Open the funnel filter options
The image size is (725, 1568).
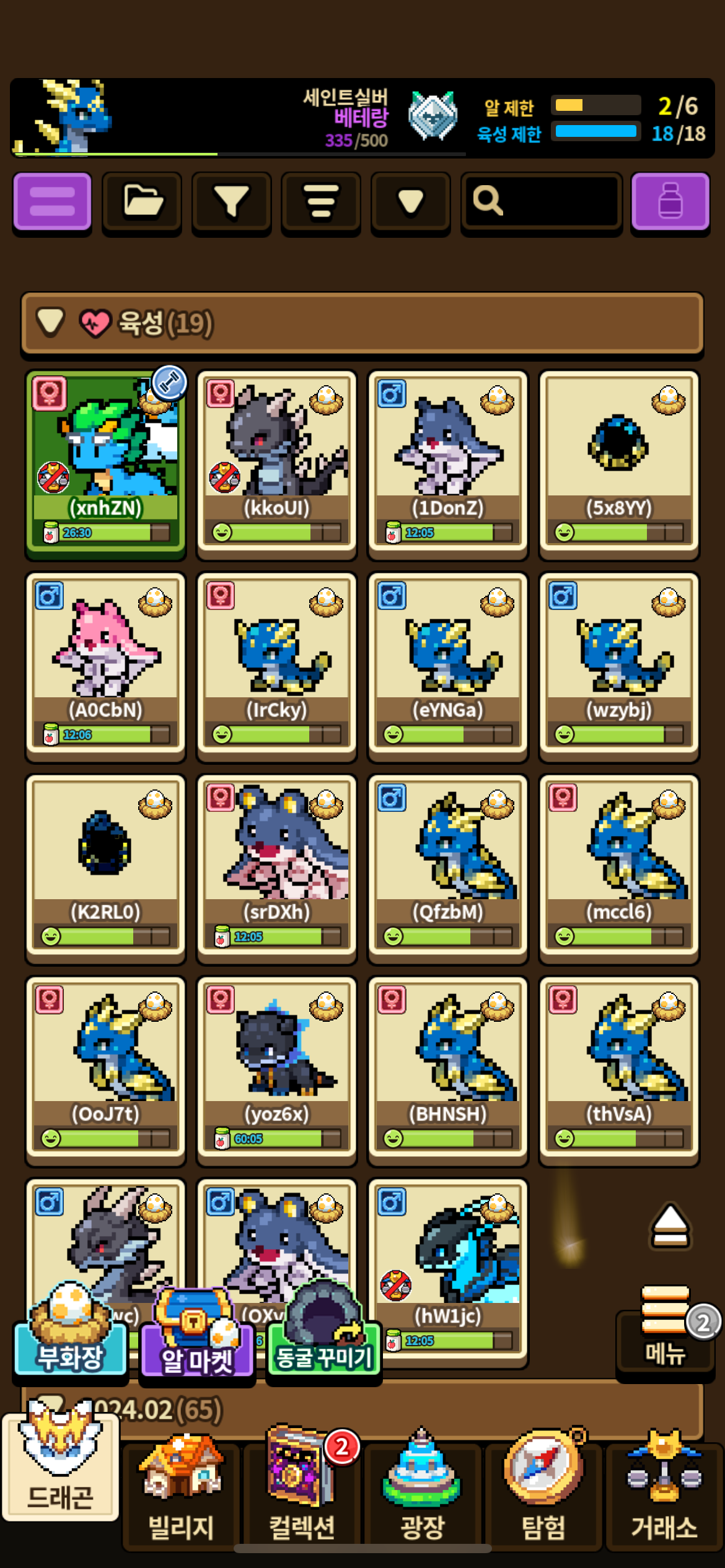point(231,202)
